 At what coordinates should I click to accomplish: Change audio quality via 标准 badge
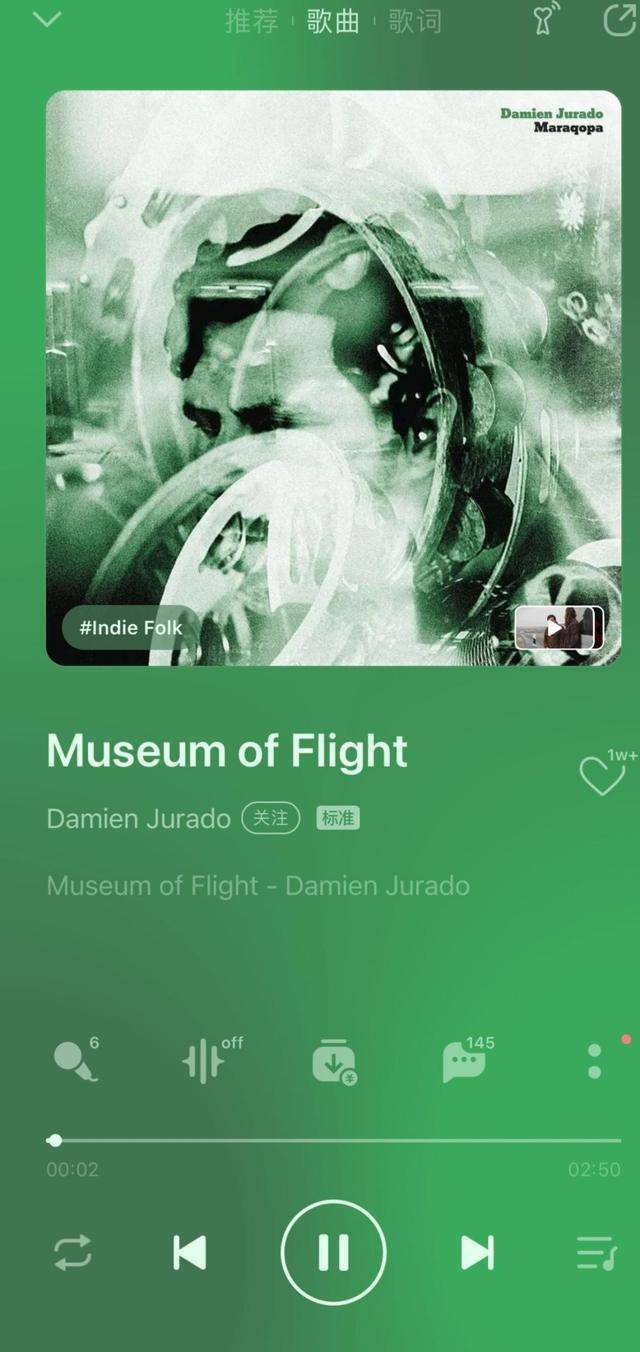coord(338,817)
